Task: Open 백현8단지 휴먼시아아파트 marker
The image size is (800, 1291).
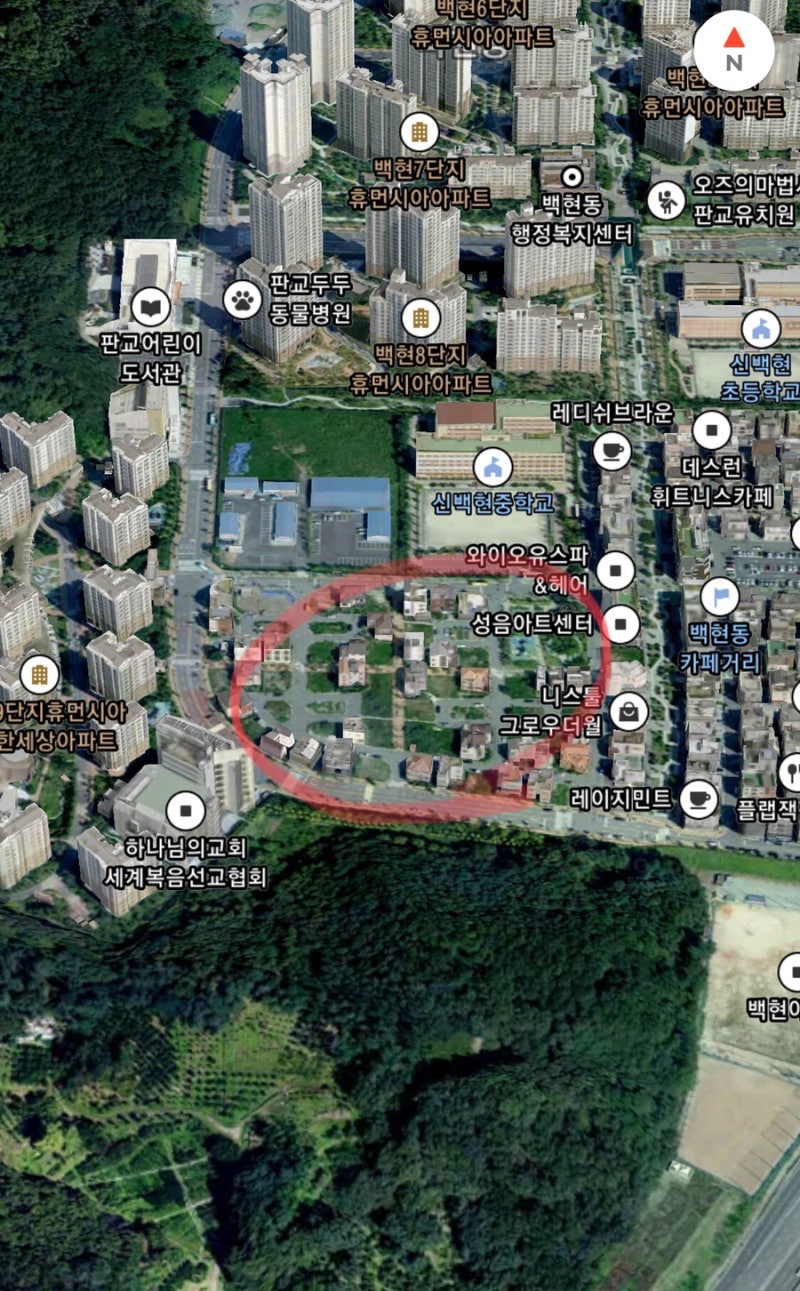Action: tap(420, 318)
